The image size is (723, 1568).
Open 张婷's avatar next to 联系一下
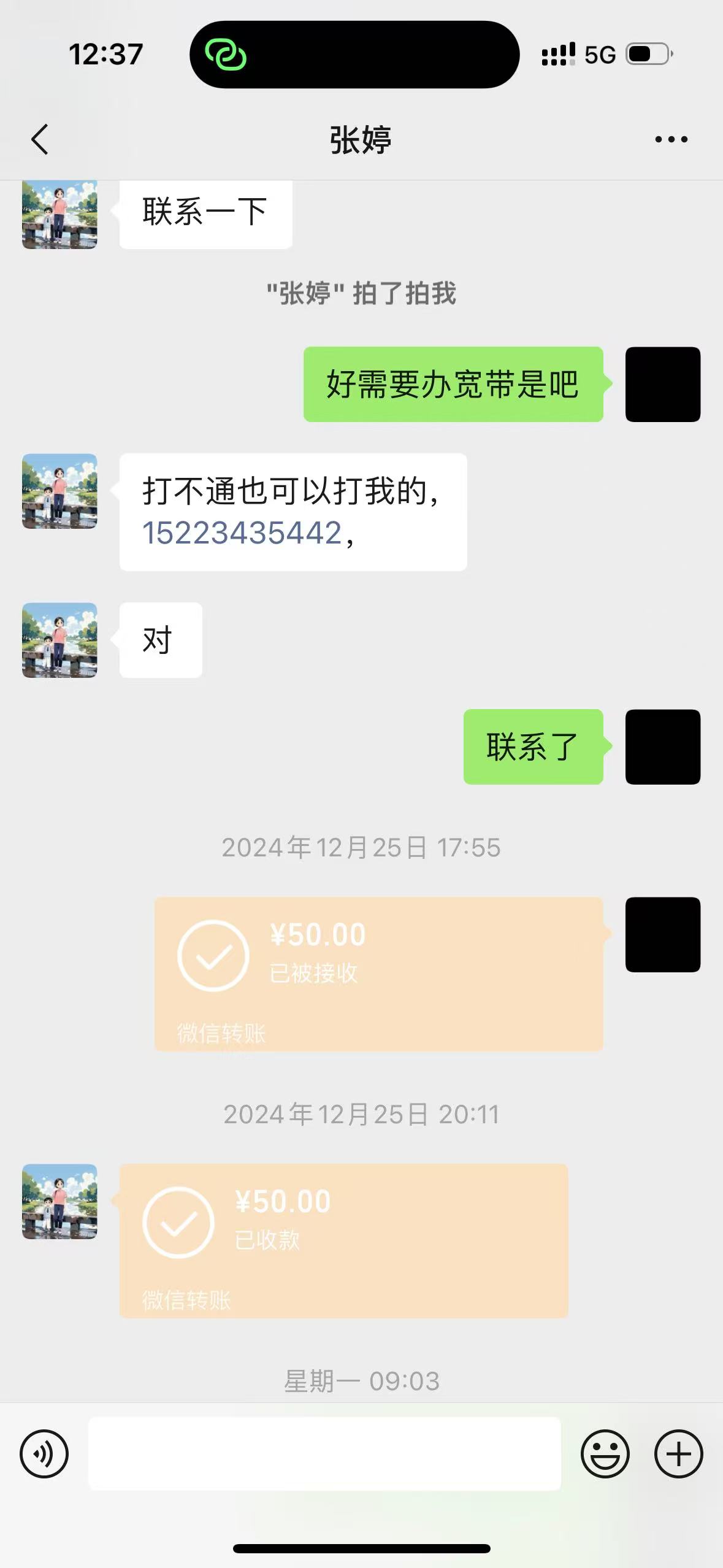coord(59,215)
